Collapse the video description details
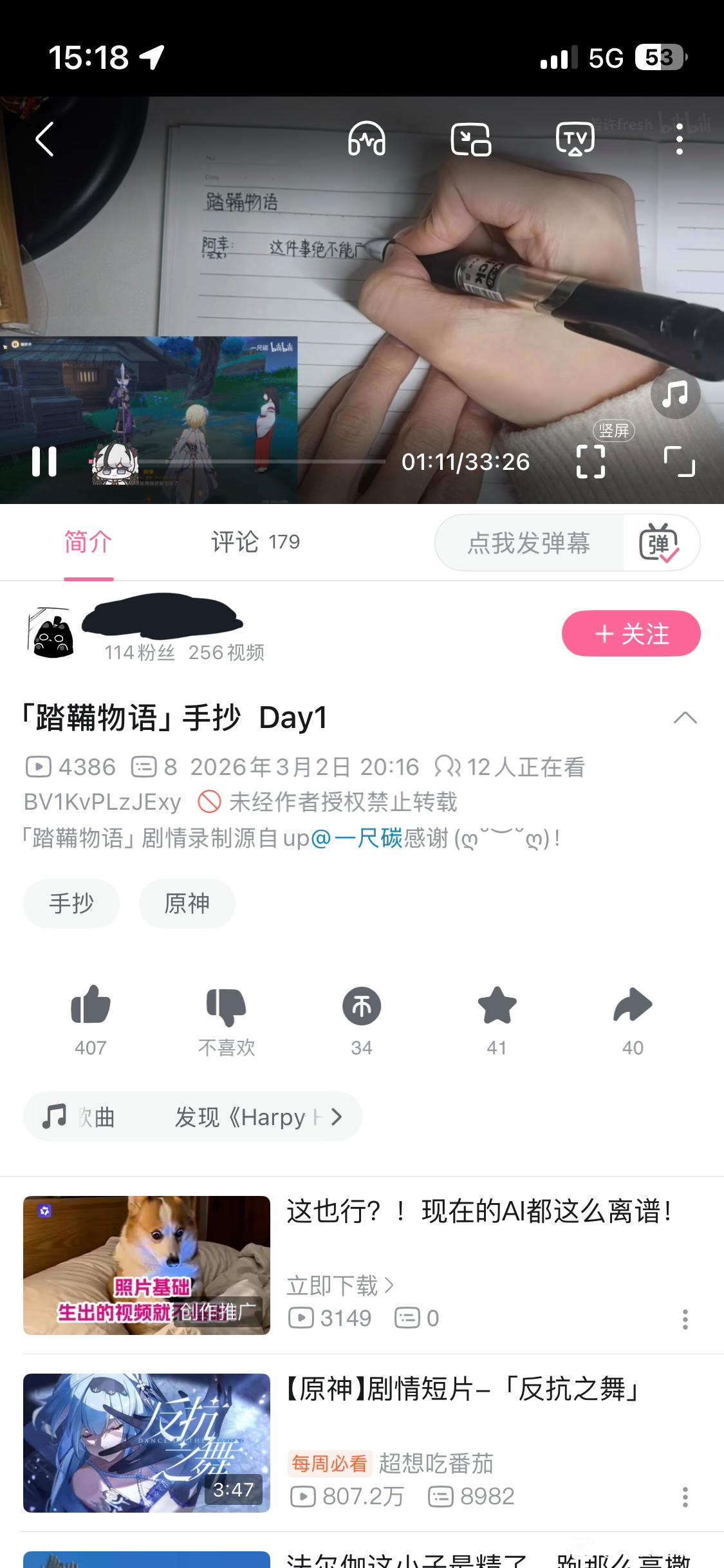The width and height of the screenshot is (724, 1568). (x=685, y=718)
